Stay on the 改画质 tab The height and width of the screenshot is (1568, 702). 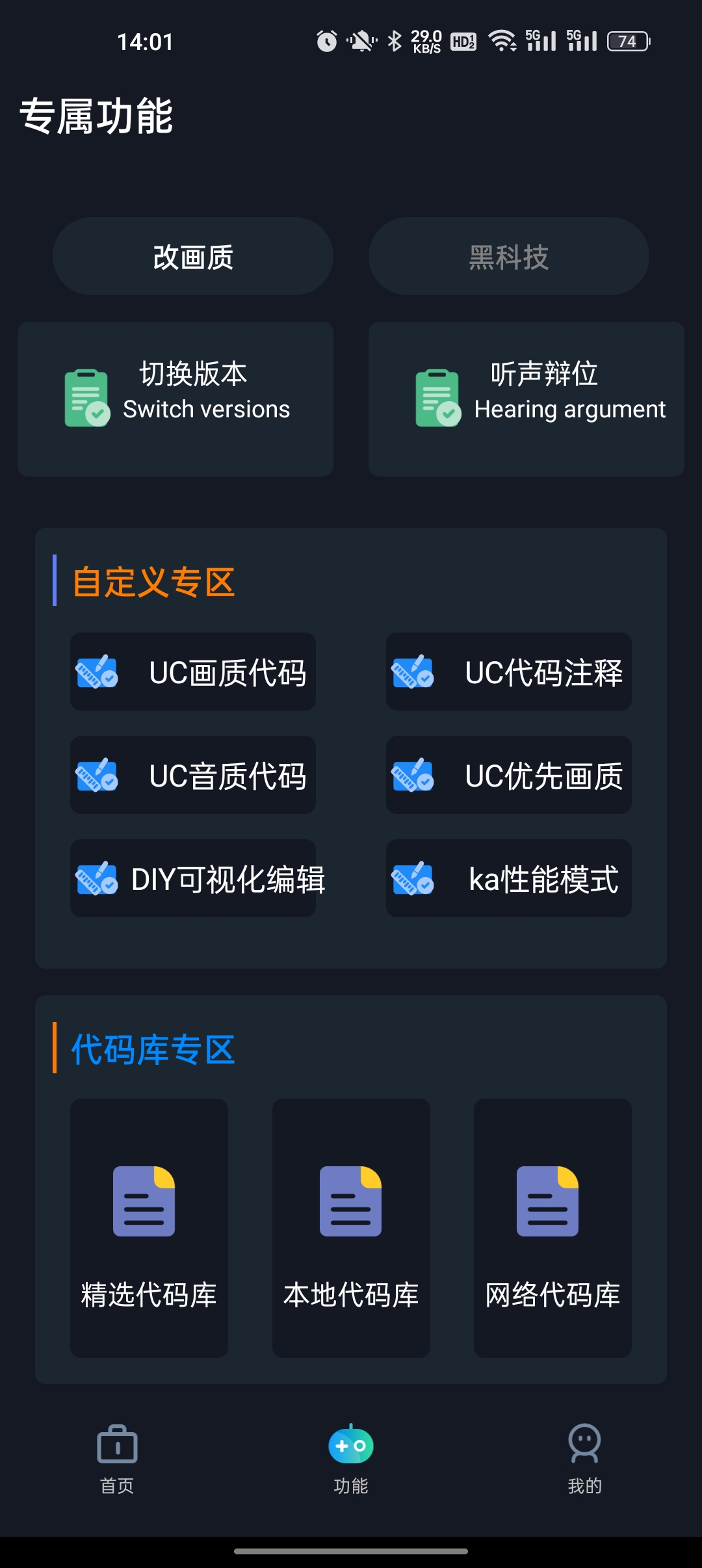coord(192,256)
